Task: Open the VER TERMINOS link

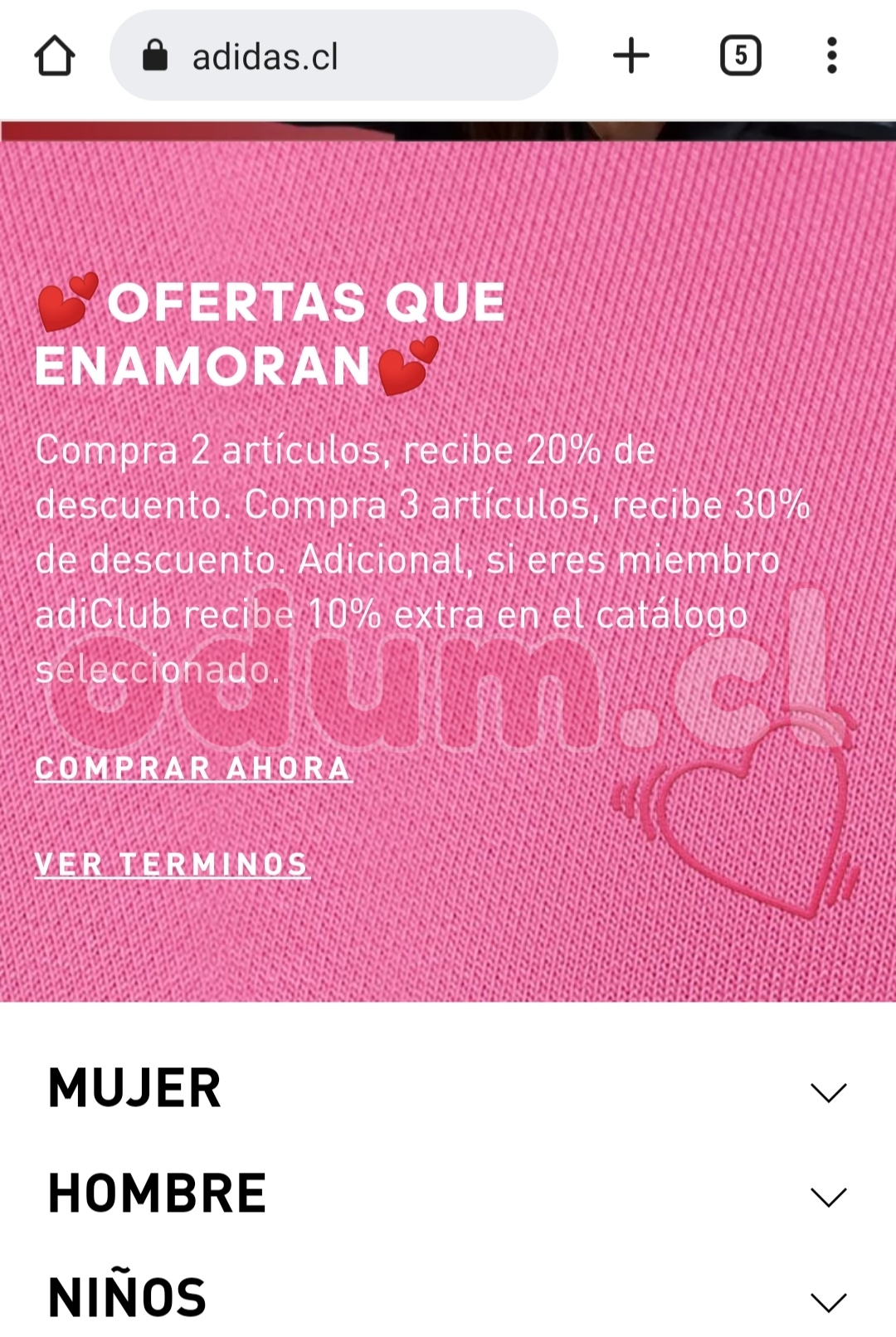Action: [172, 865]
